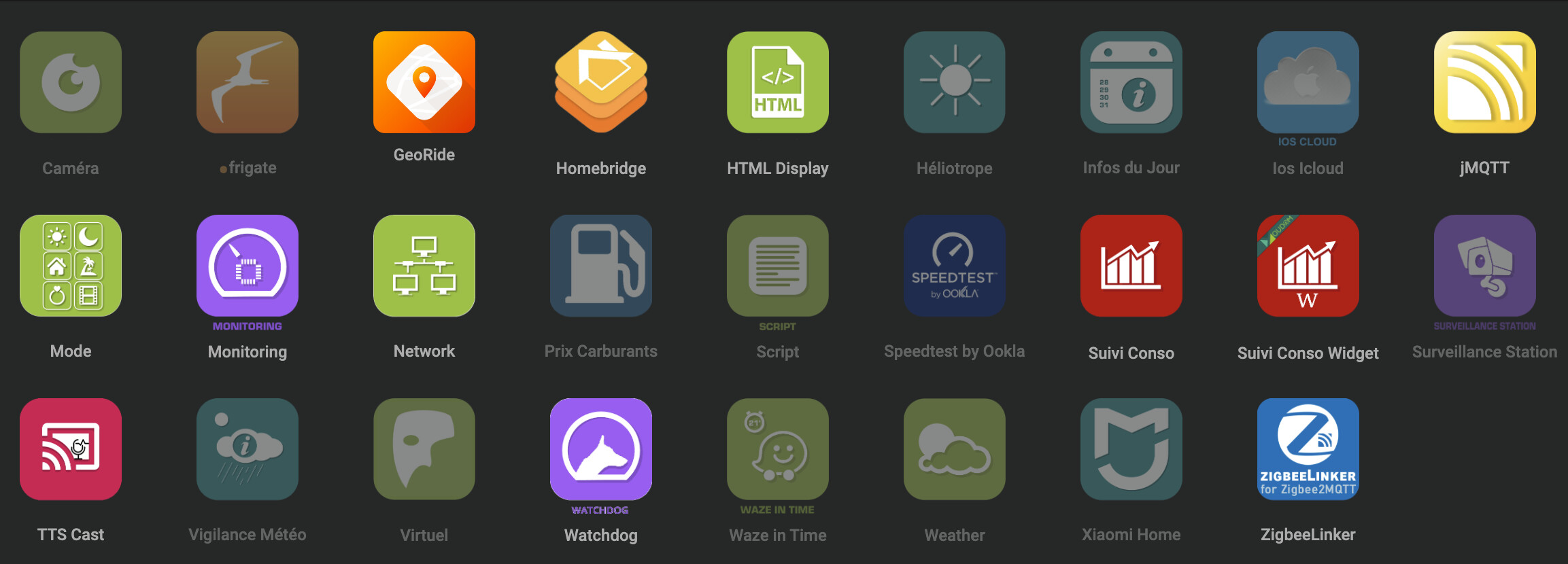Open the Mode plugin

pyautogui.click(x=71, y=266)
